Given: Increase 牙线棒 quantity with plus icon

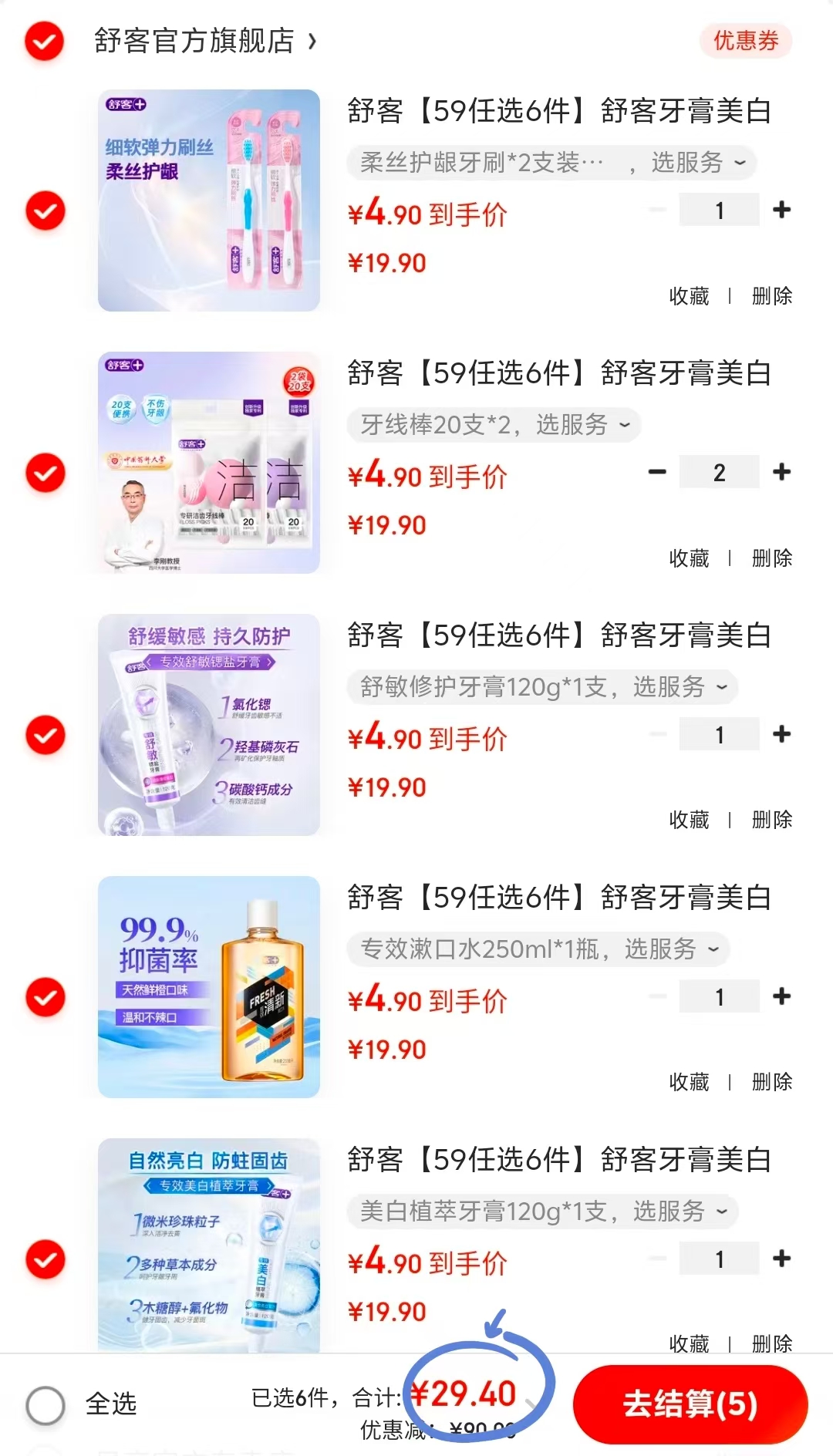Looking at the screenshot, I should [782, 471].
